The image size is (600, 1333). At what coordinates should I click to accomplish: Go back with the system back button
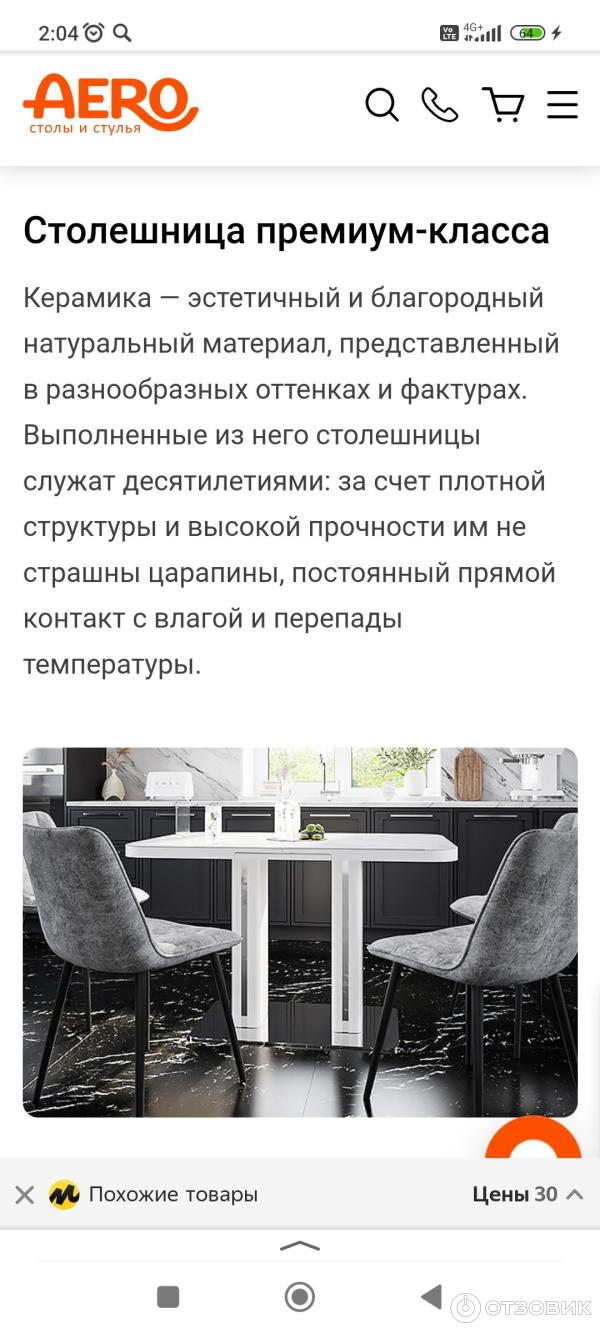(x=431, y=1297)
